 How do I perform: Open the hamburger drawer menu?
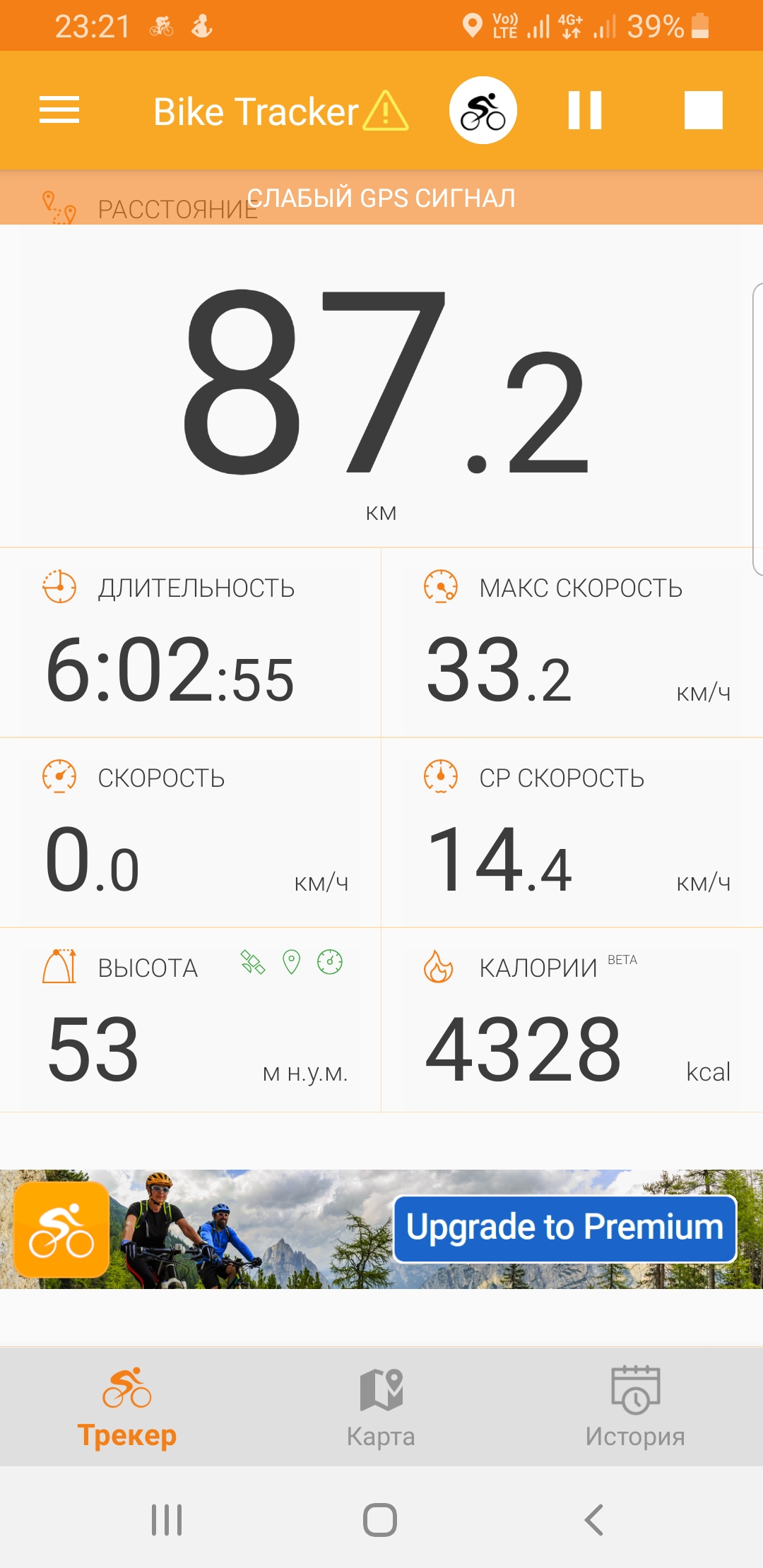[59, 110]
